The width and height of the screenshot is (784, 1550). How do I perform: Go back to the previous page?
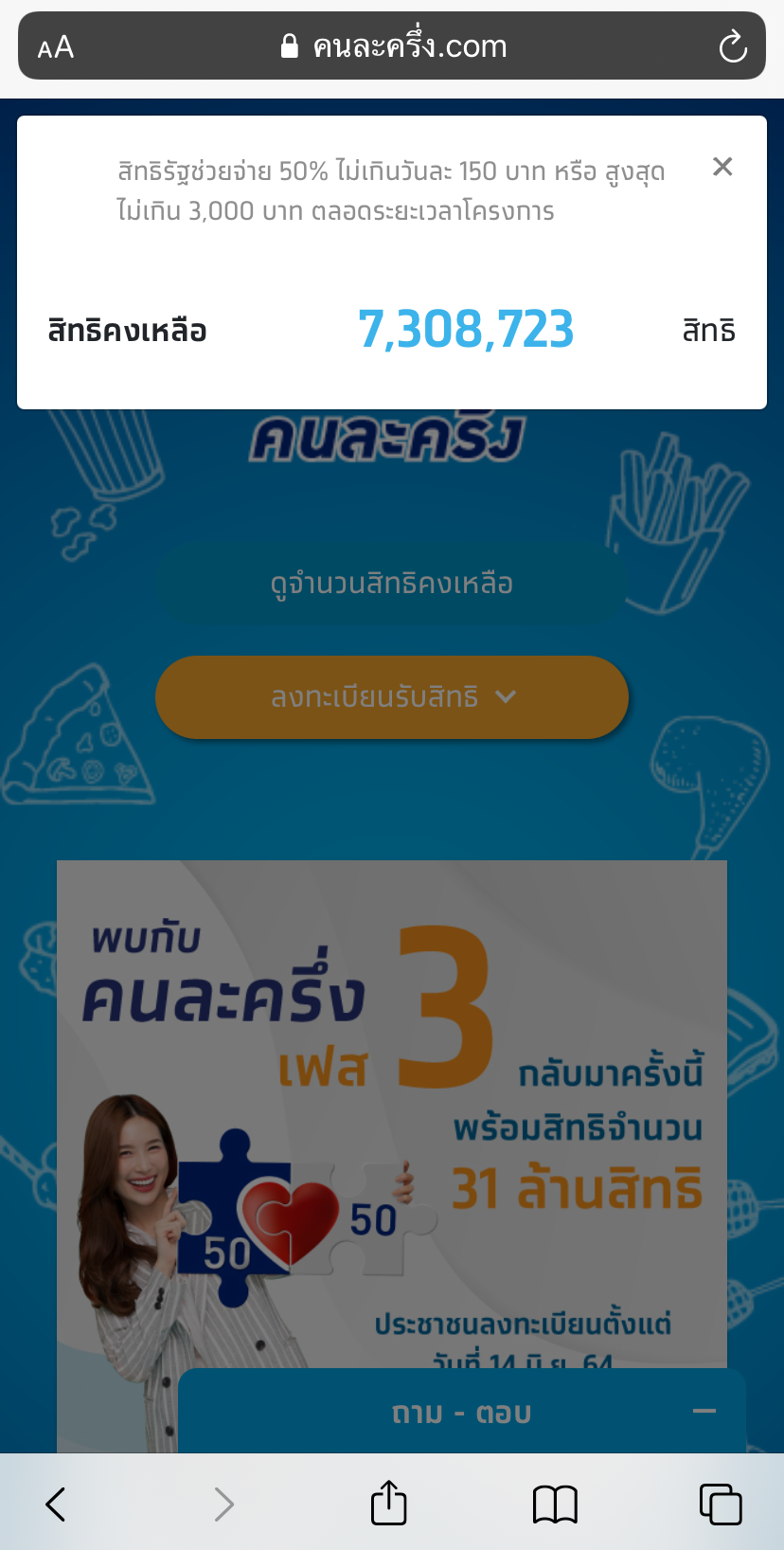click(x=57, y=1504)
